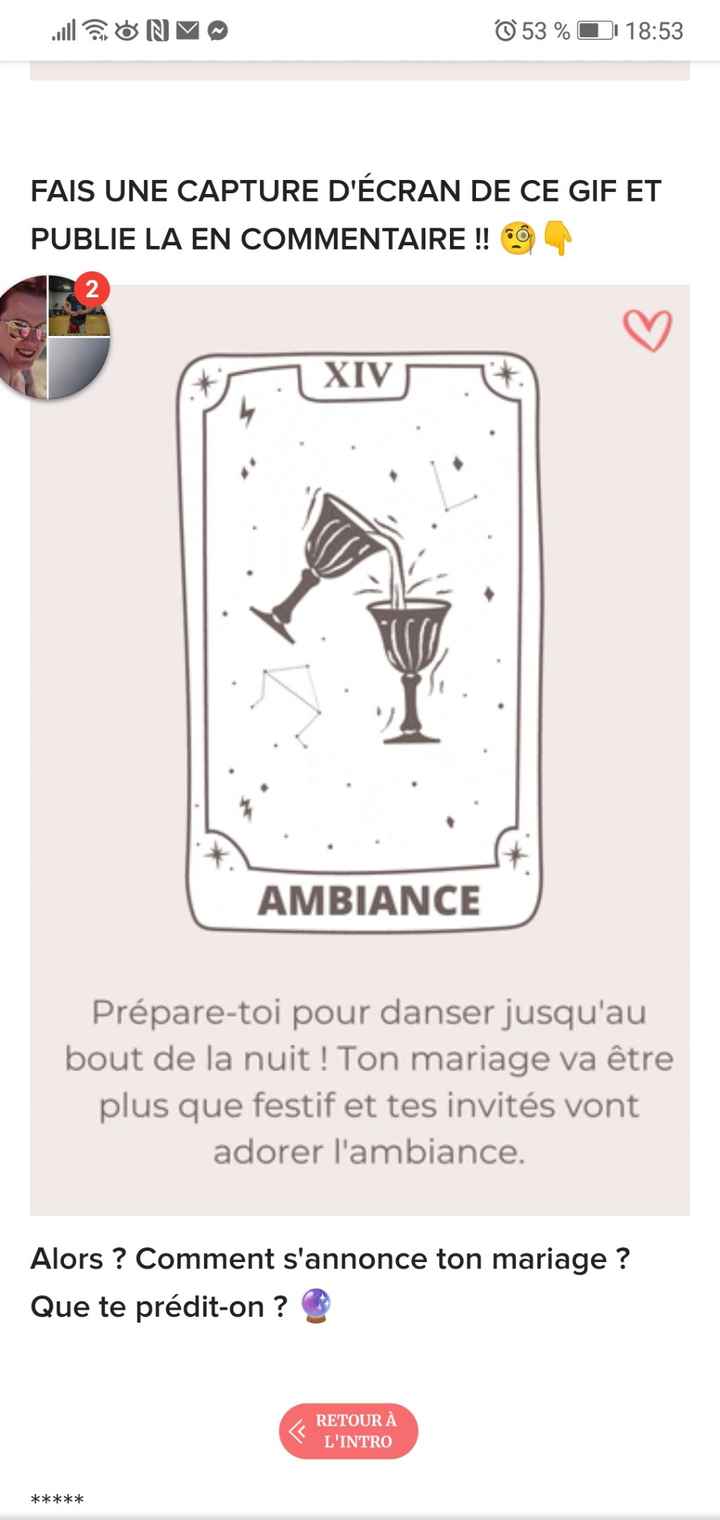Tap the heart icon above the tarot card
The image size is (720, 1520).
point(649,326)
